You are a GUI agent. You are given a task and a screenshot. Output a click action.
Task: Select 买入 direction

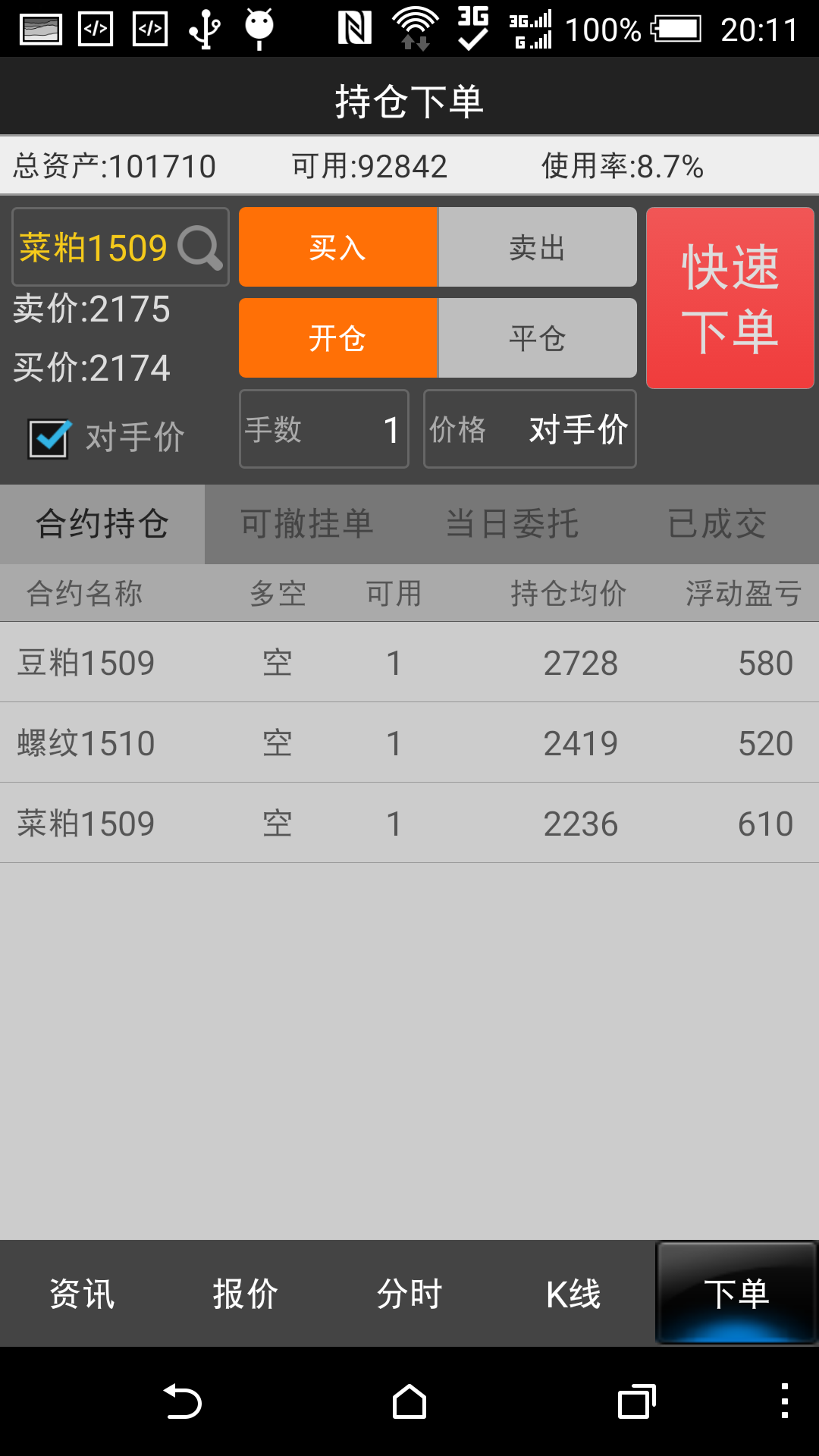[338, 247]
